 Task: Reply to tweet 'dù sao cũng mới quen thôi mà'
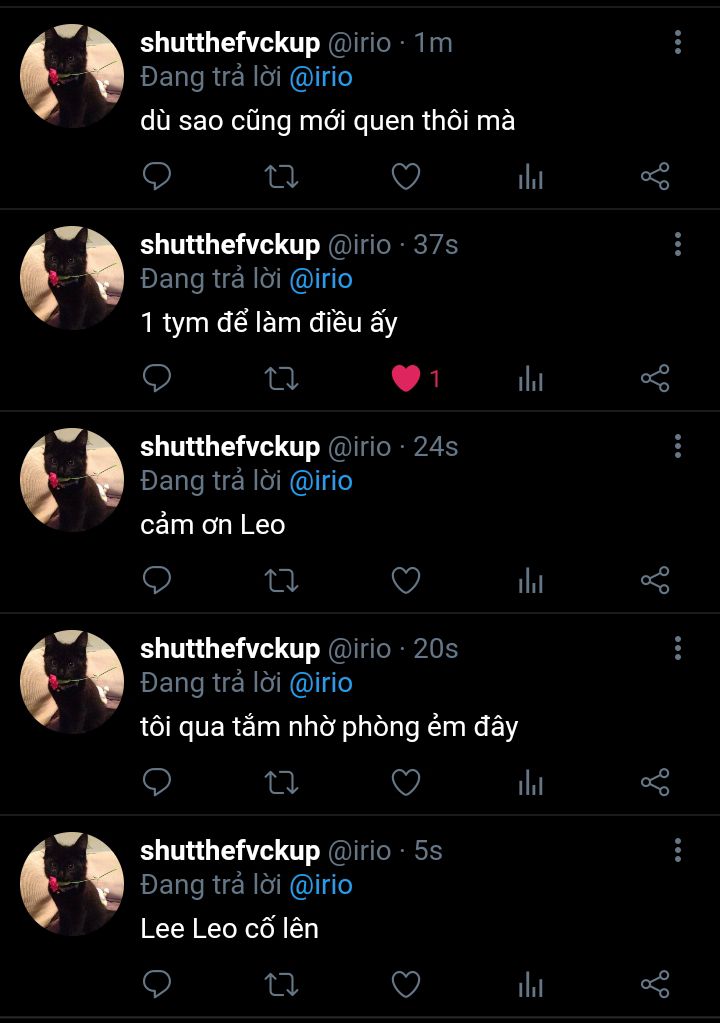pos(157,178)
